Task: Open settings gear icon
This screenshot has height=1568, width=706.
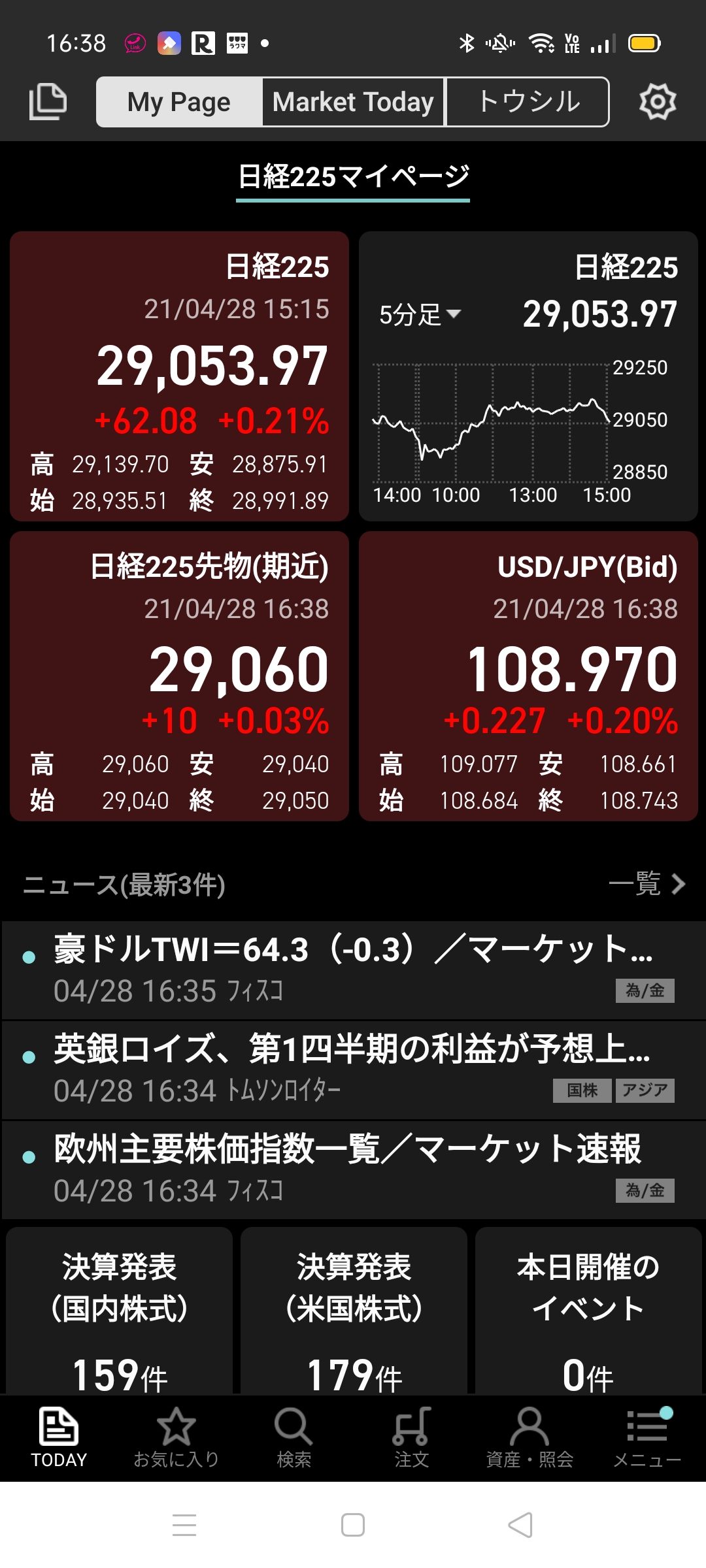Action: [x=657, y=101]
